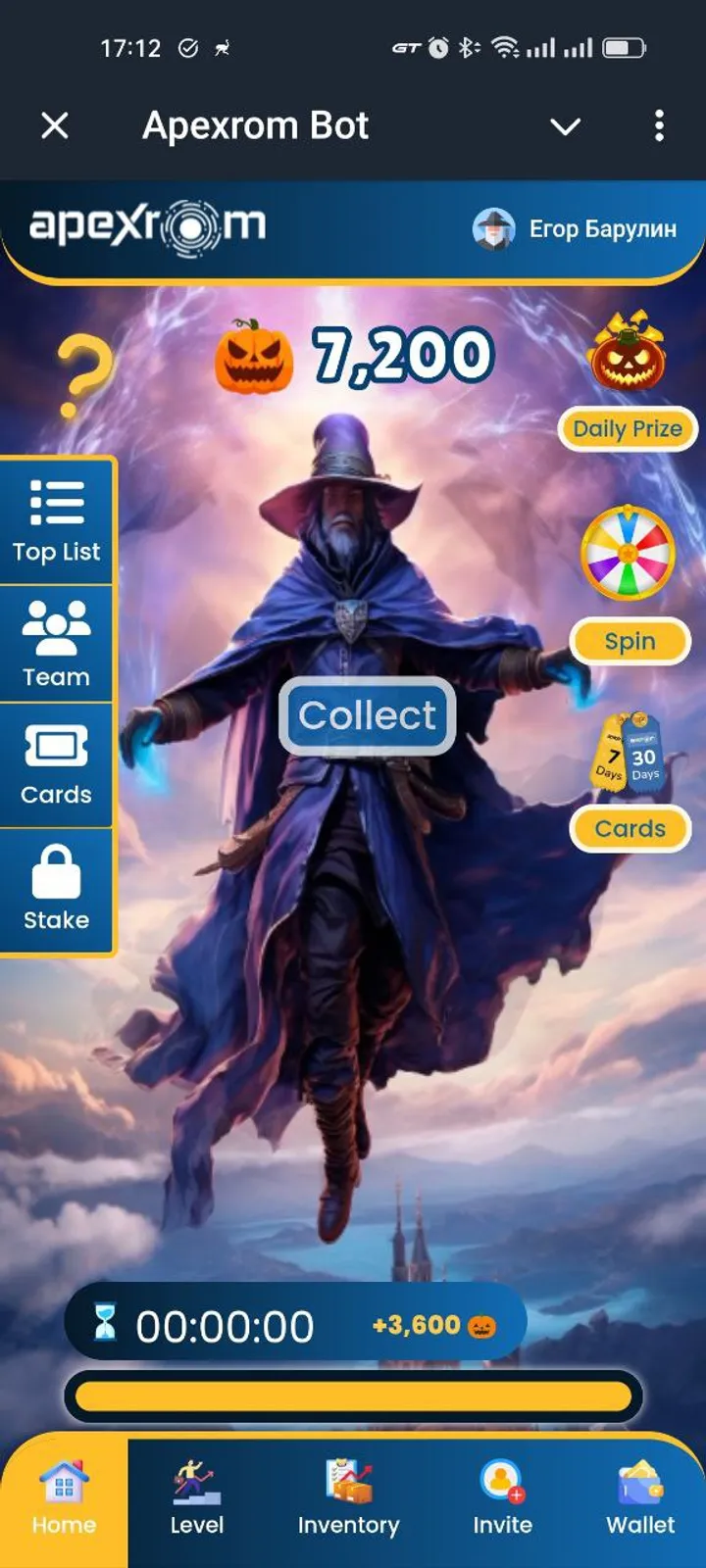Image resolution: width=706 pixels, height=1568 pixels.
Task: Switch to the Level tab
Action: click(197, 1499)
